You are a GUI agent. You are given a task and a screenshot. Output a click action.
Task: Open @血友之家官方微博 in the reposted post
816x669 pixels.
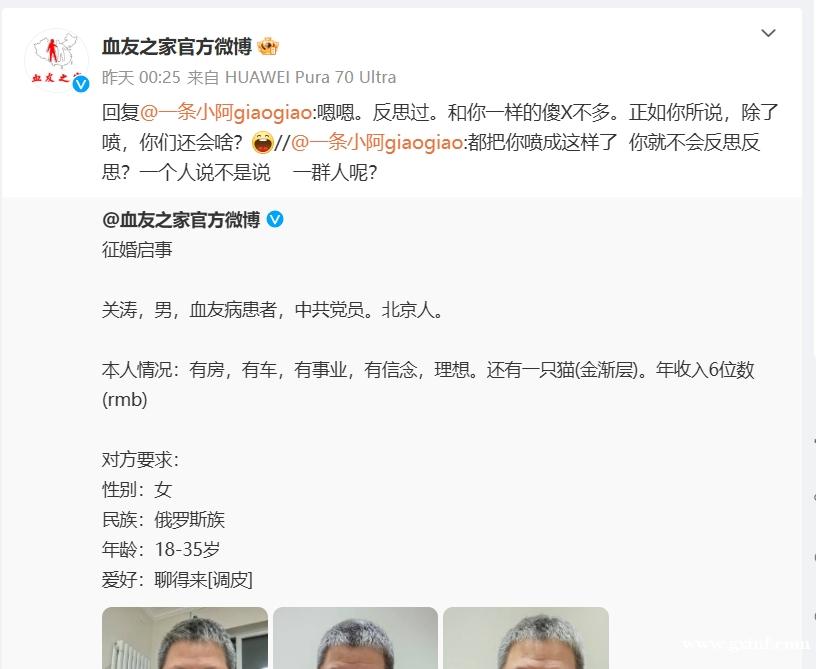[x=181, y=220]
